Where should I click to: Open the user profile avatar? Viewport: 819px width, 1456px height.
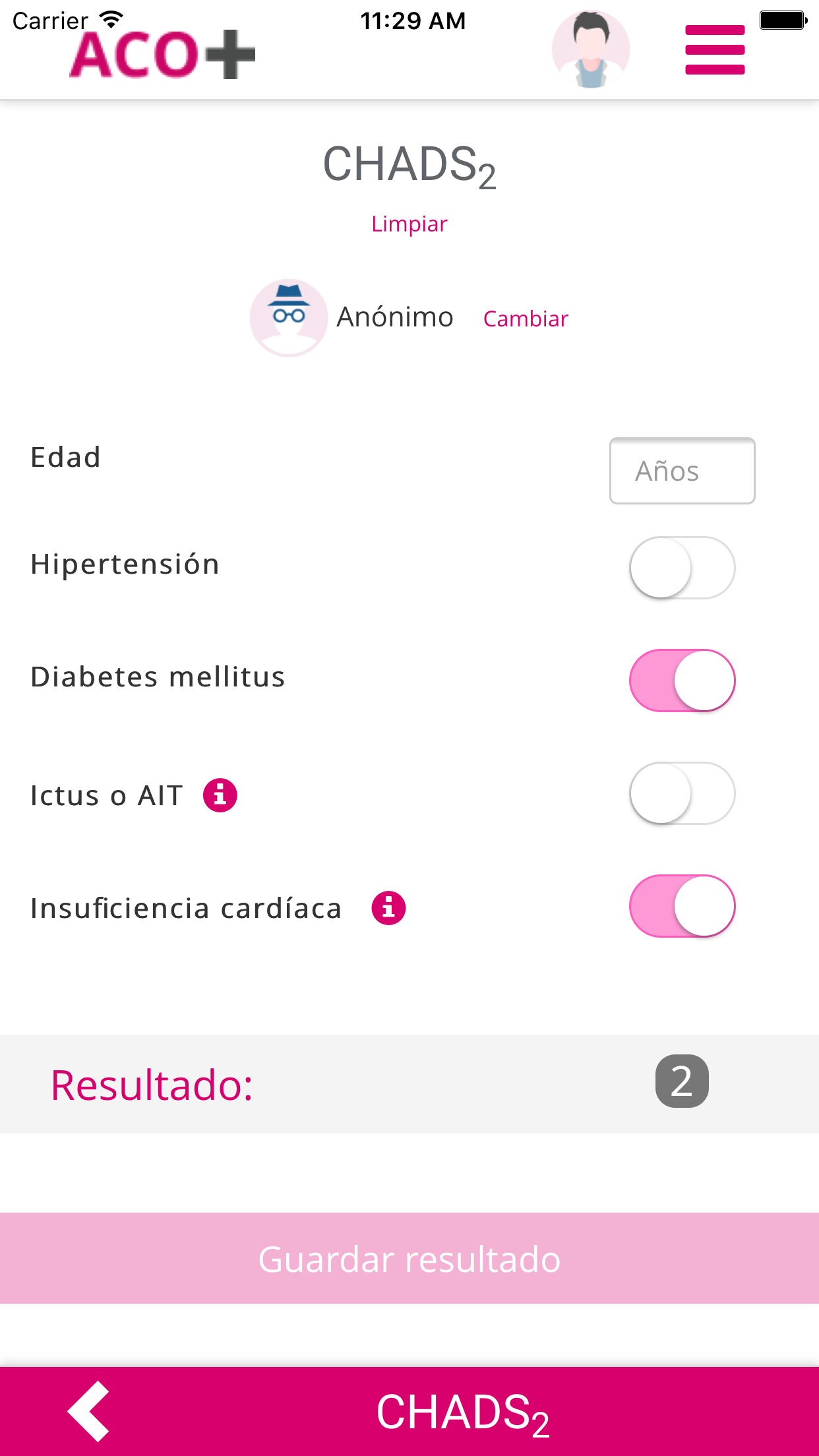591,49
